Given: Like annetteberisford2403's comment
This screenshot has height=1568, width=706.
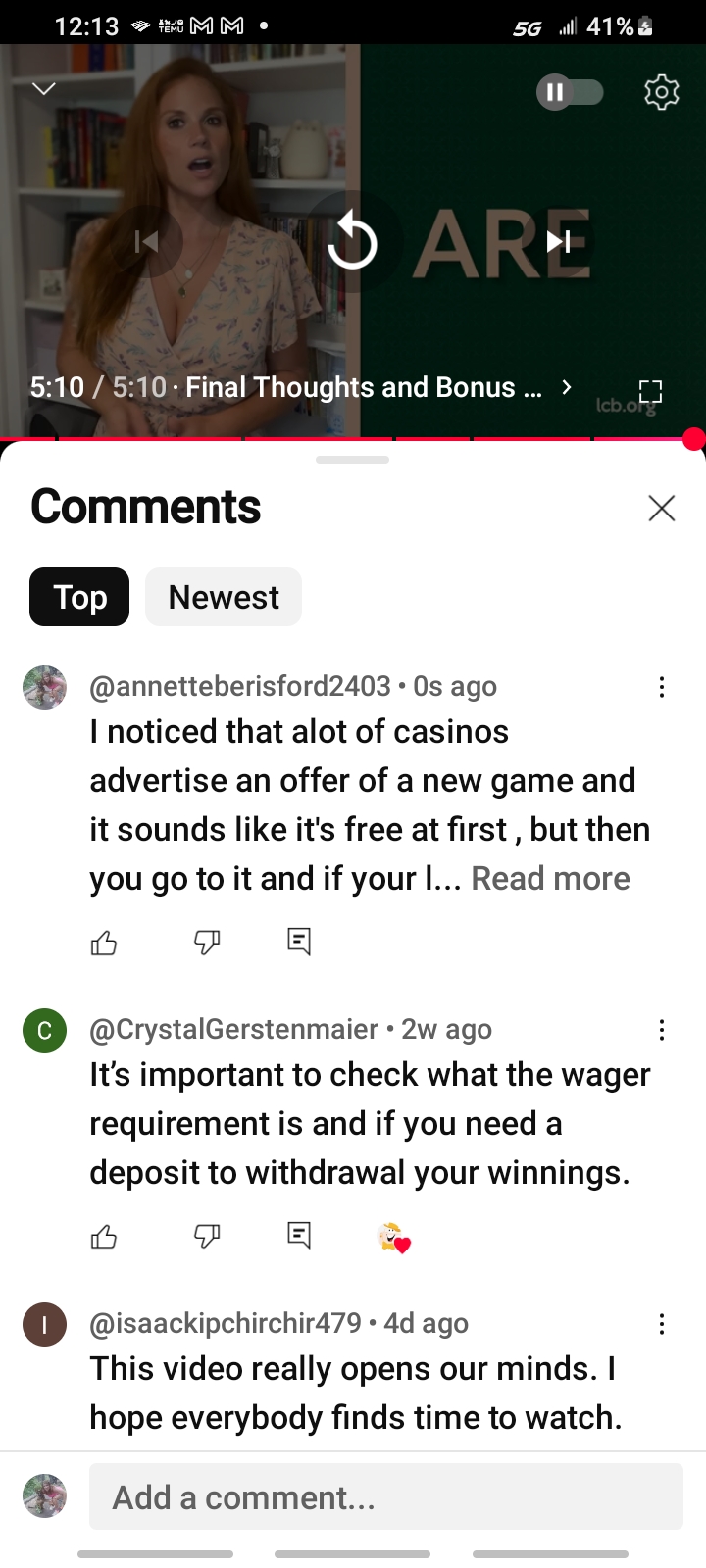Looking at the screenshot, I should (x=104, y=943).
